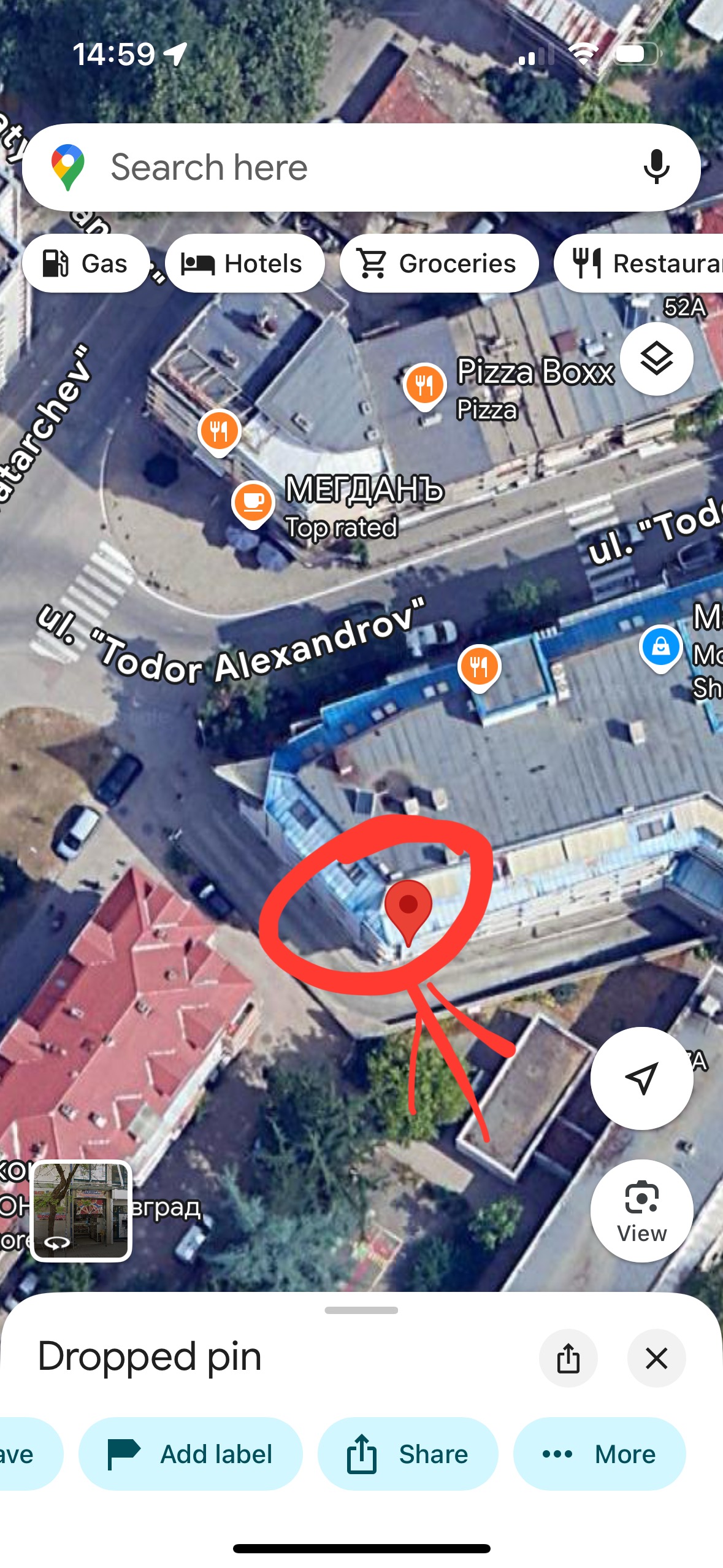
Task: Tap the Share chip button
Action: pos(407,1453)
